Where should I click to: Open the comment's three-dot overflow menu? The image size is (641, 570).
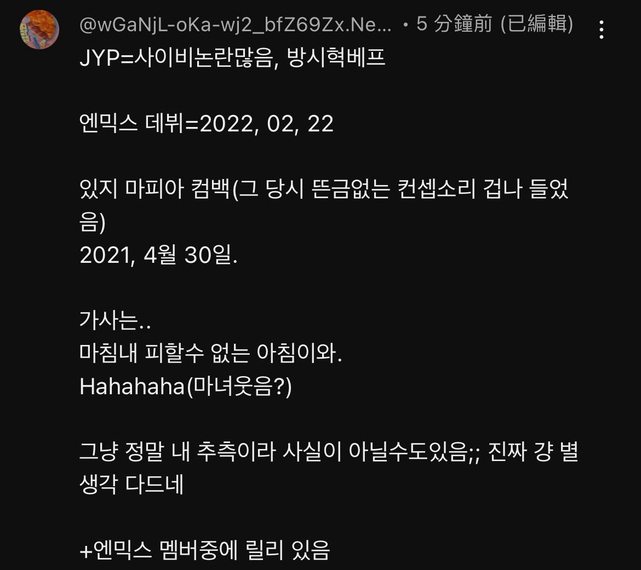point(601,29)
